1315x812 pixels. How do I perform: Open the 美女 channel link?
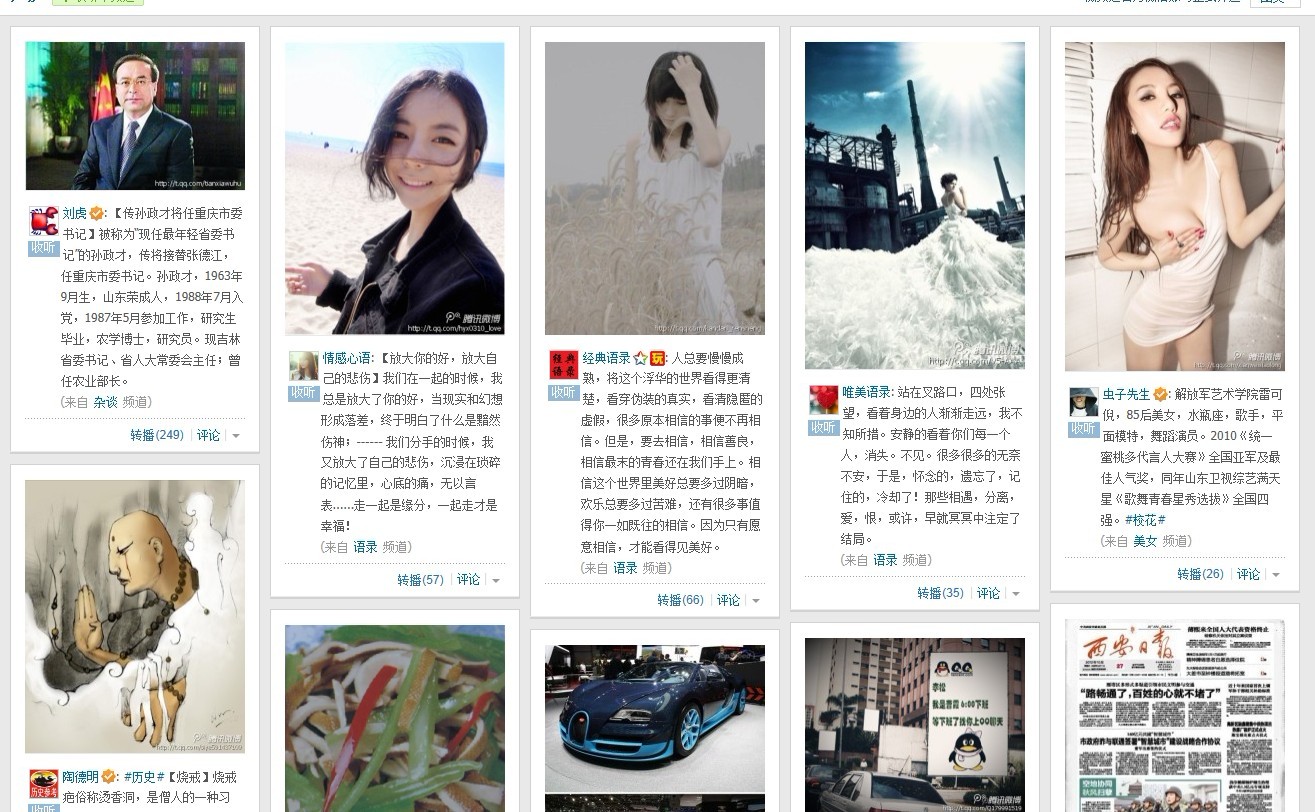pyautogui.click(x=1145, y=541)
